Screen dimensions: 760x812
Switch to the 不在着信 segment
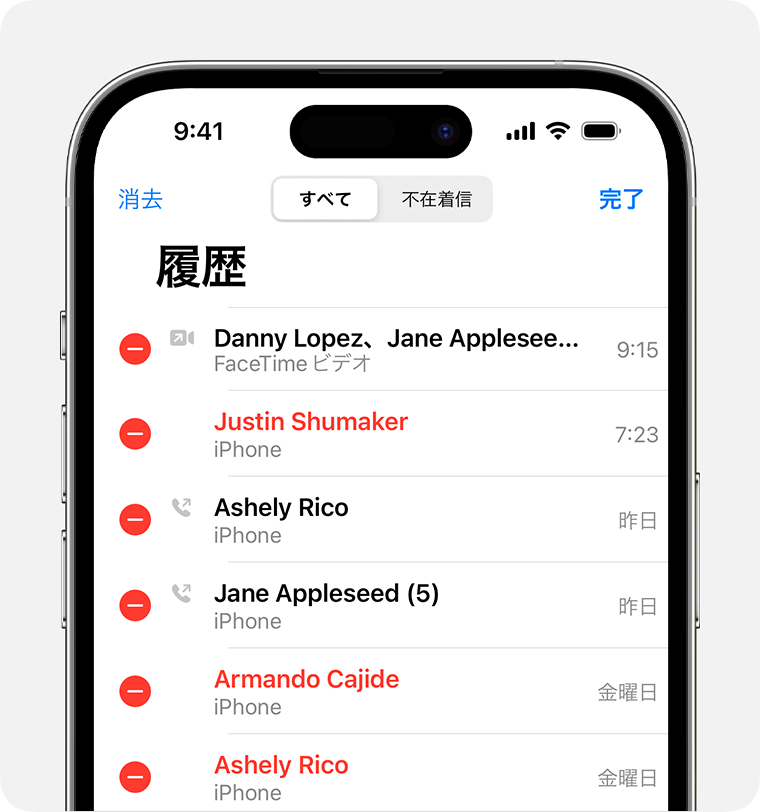pyautogui.click(x=436, y=199)
